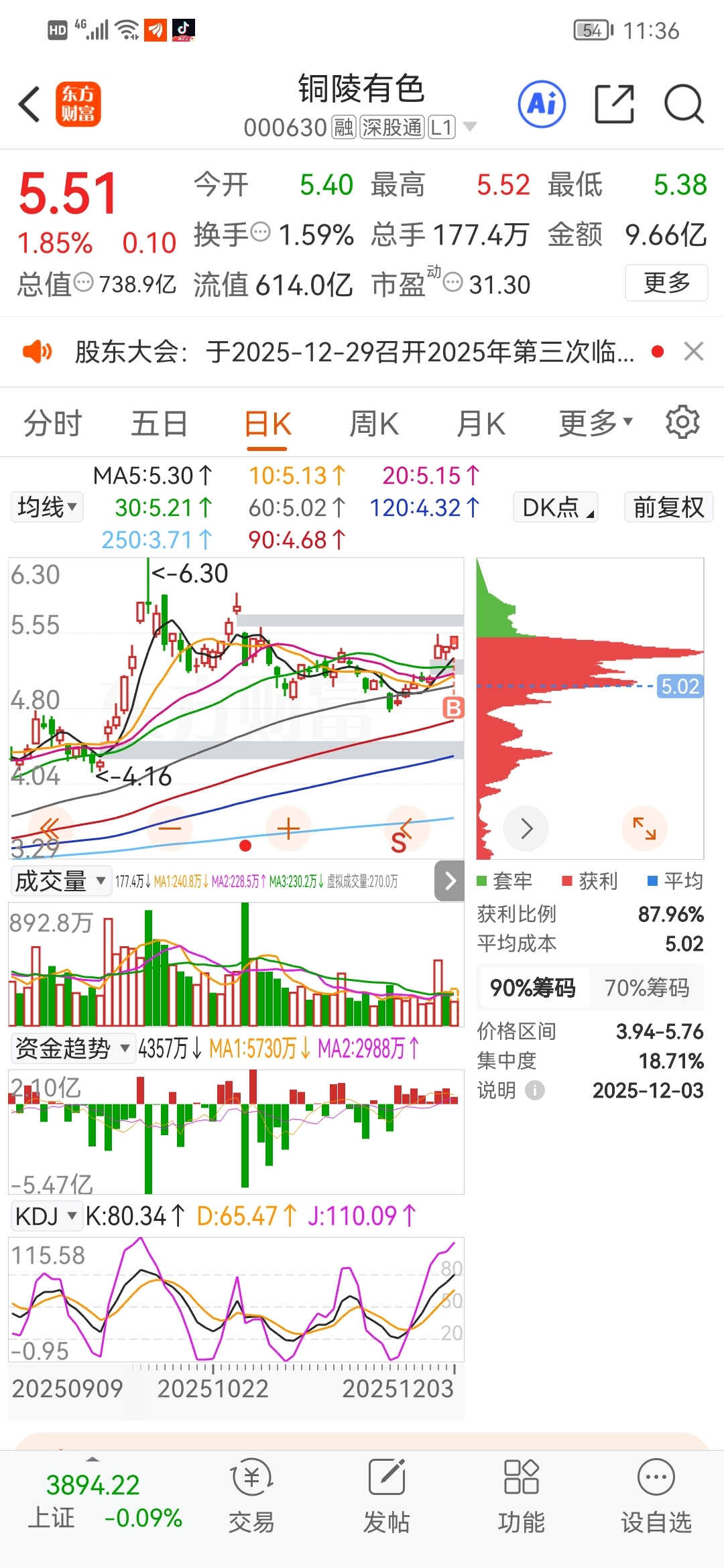Select the 周K tab

pyautogui.click(x=374, y=423)
